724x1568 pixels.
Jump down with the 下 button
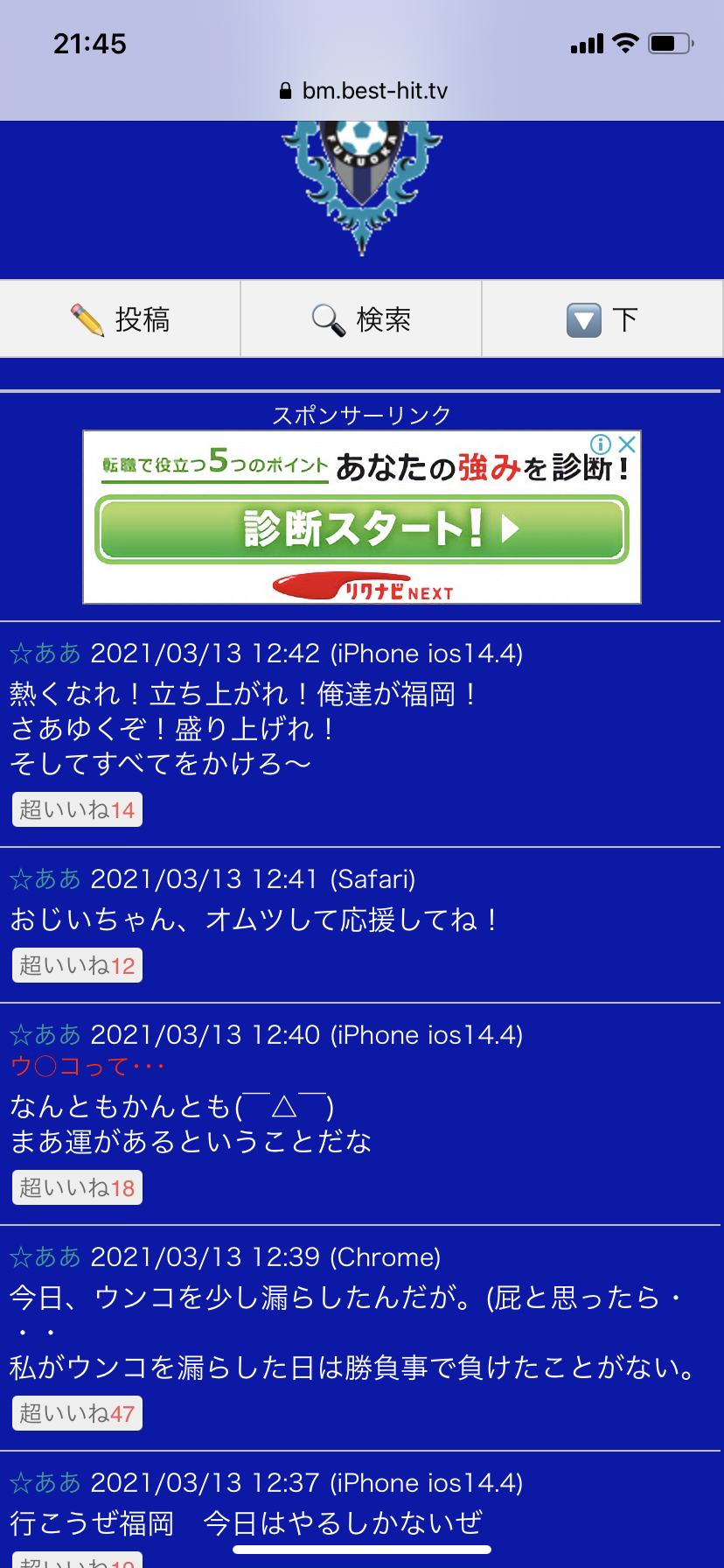[x=602, y=319]
